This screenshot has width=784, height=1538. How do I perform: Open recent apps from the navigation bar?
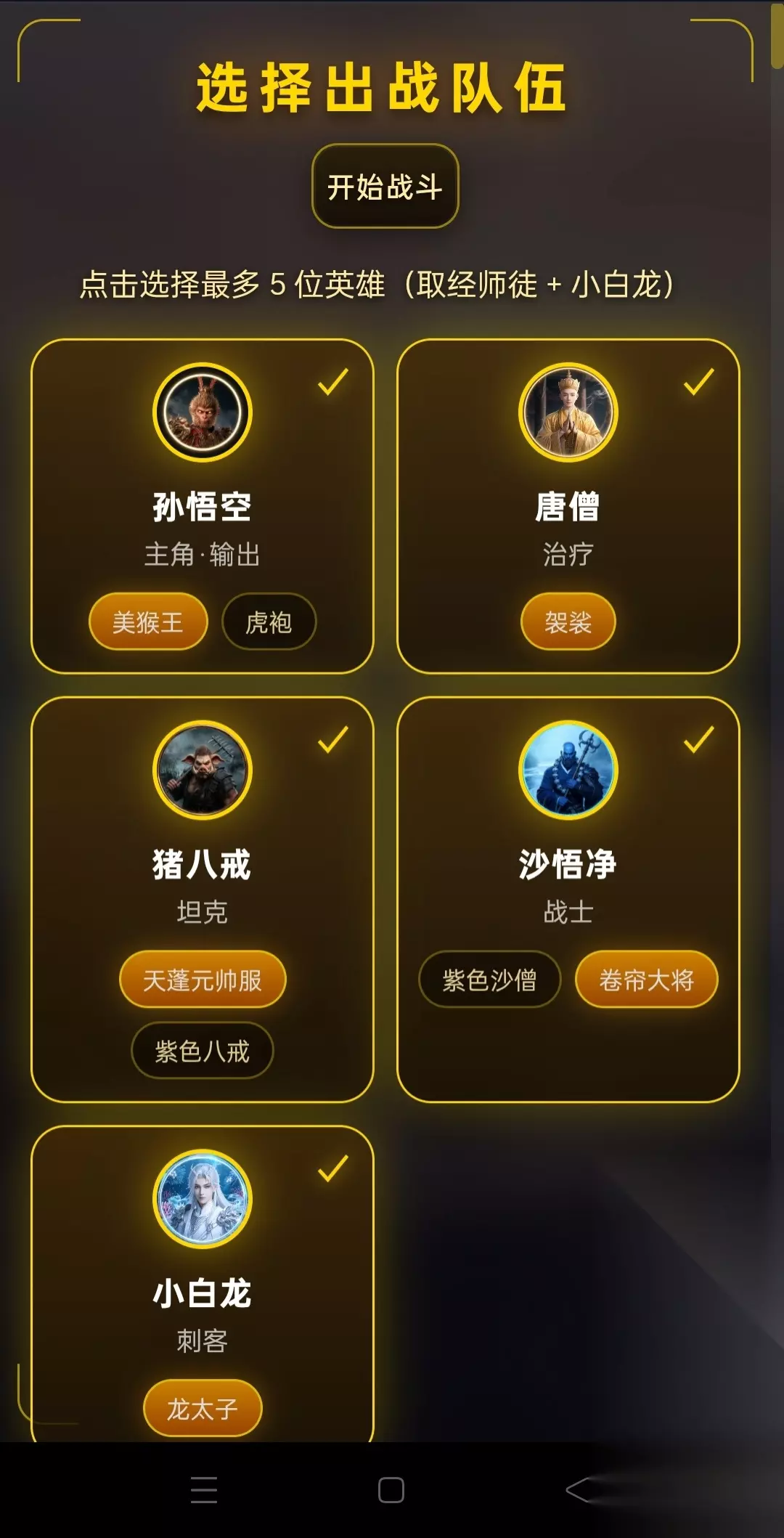204,1490
